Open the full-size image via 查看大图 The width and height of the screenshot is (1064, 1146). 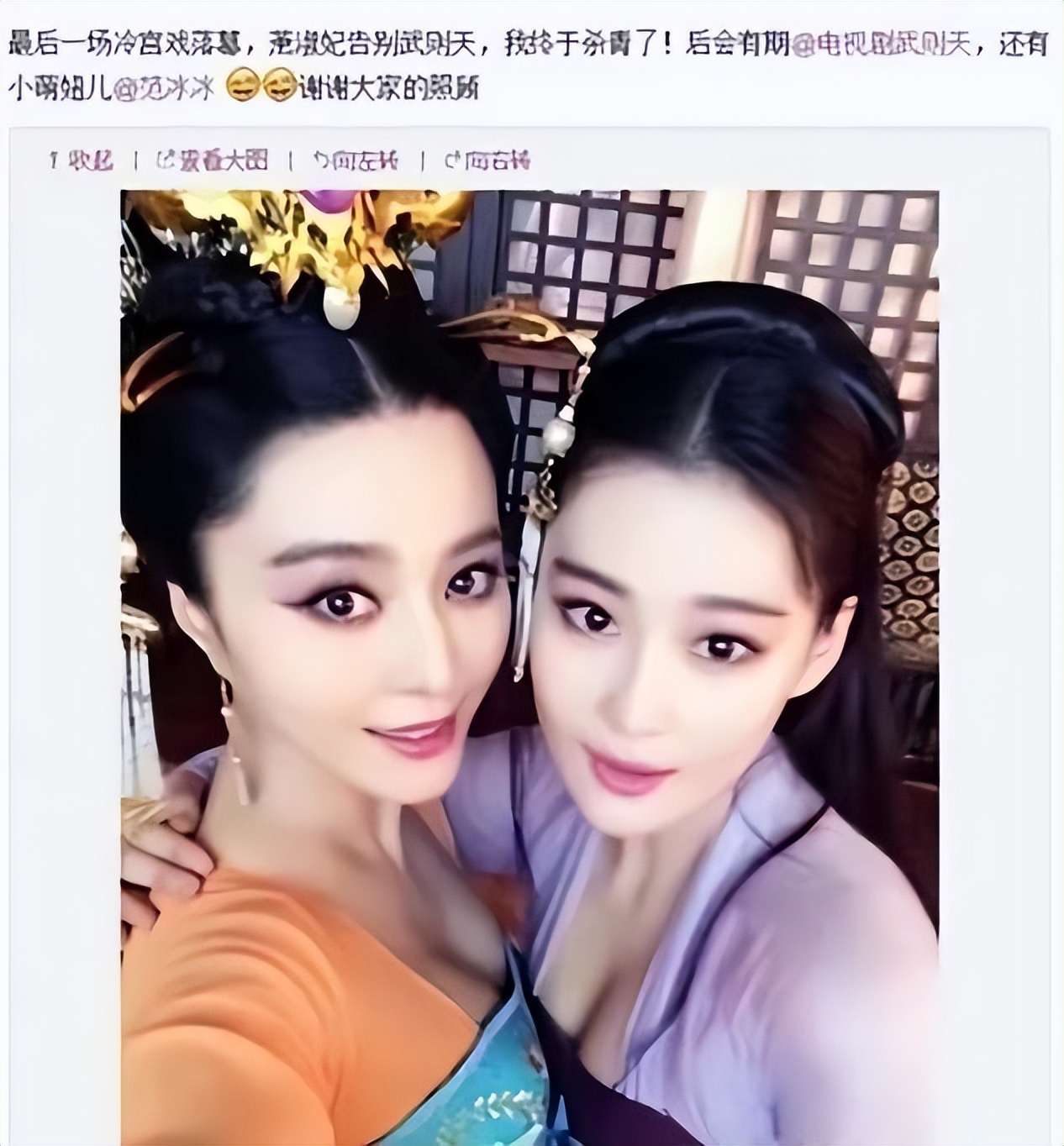[x=221, y=159]
